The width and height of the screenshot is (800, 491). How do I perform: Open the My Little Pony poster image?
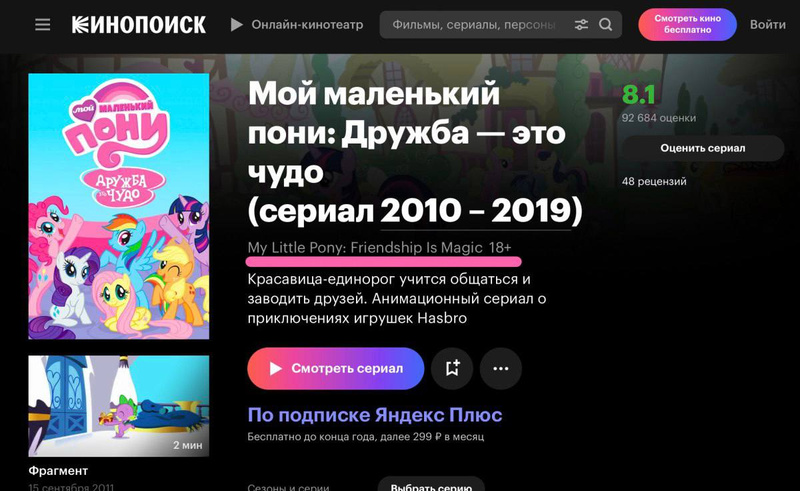(x=118, y=205)
